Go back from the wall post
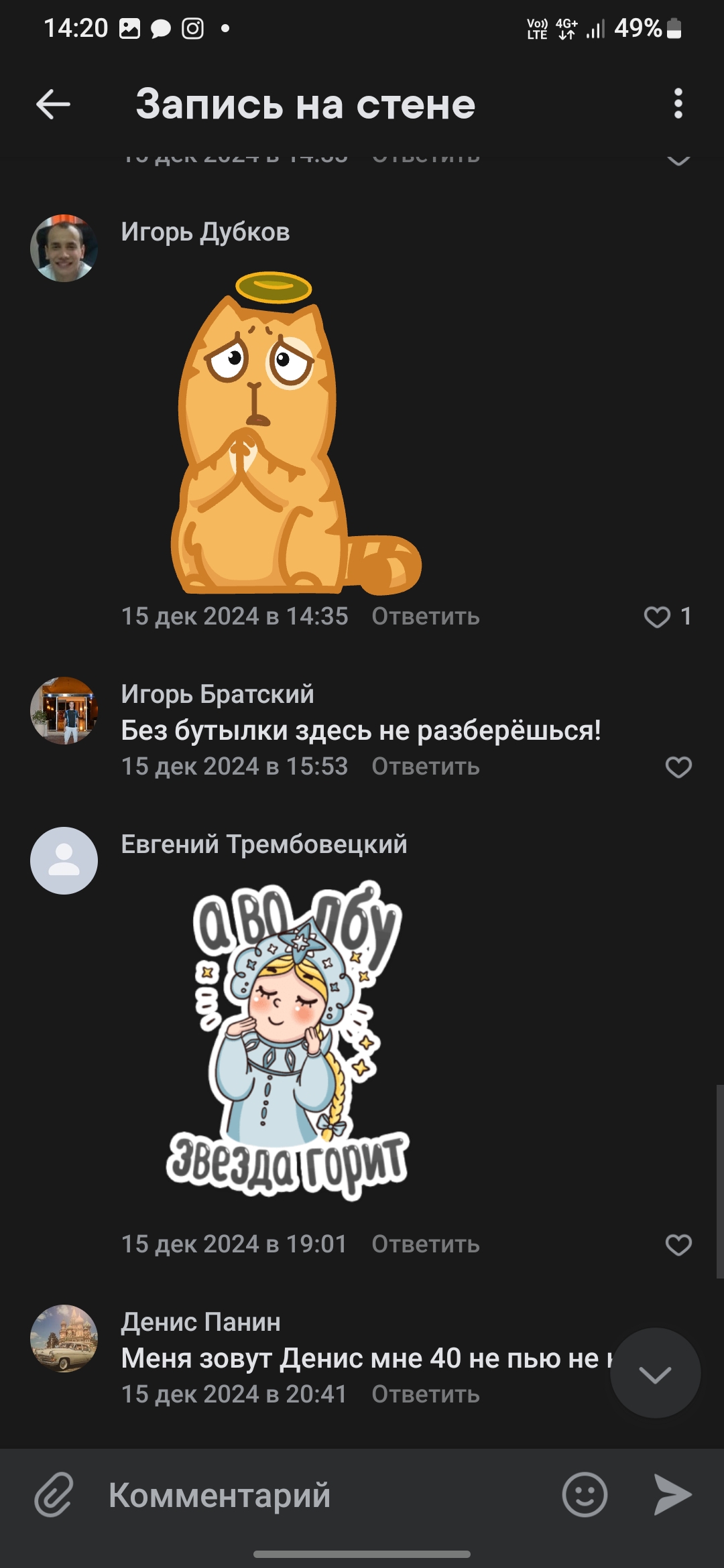The image size is (724, 1568). click(53, 105)
